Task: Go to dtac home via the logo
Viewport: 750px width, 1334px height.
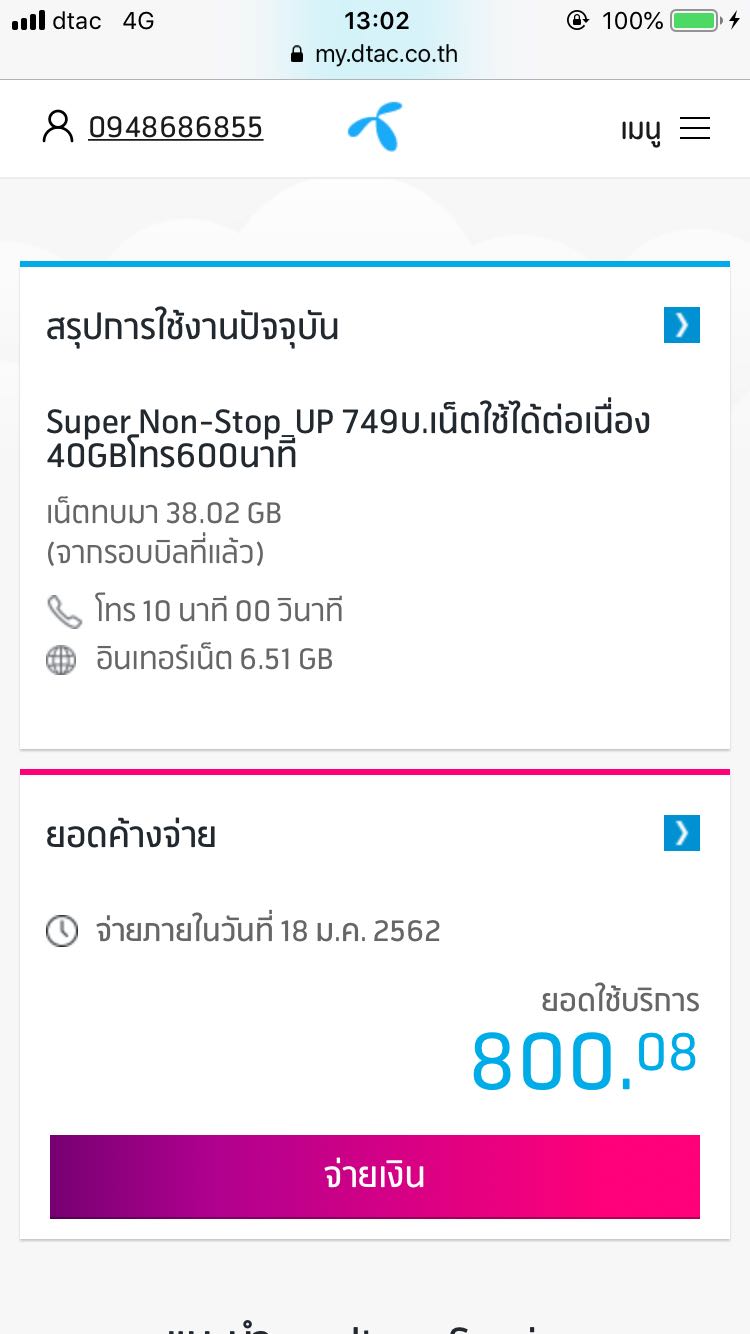Action: pos(375,127)
